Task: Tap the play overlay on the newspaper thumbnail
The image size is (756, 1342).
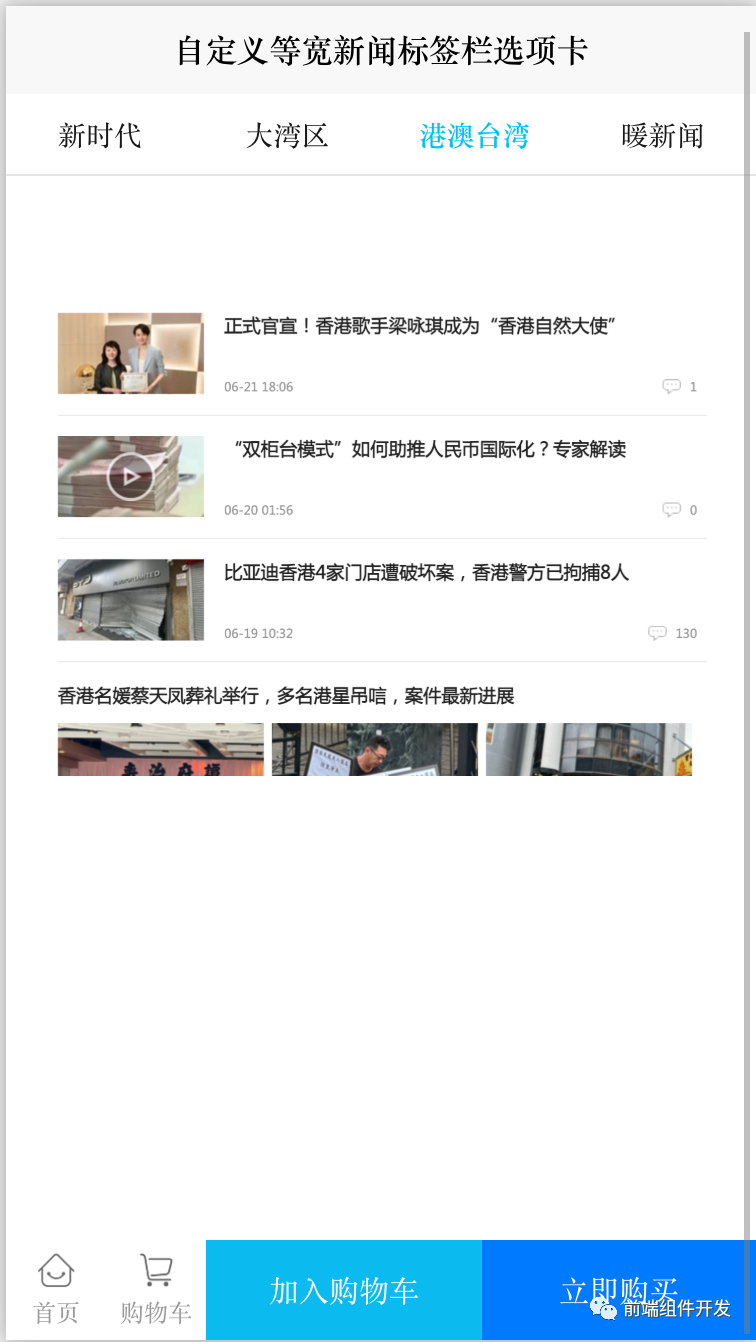Action: point(130,476)
